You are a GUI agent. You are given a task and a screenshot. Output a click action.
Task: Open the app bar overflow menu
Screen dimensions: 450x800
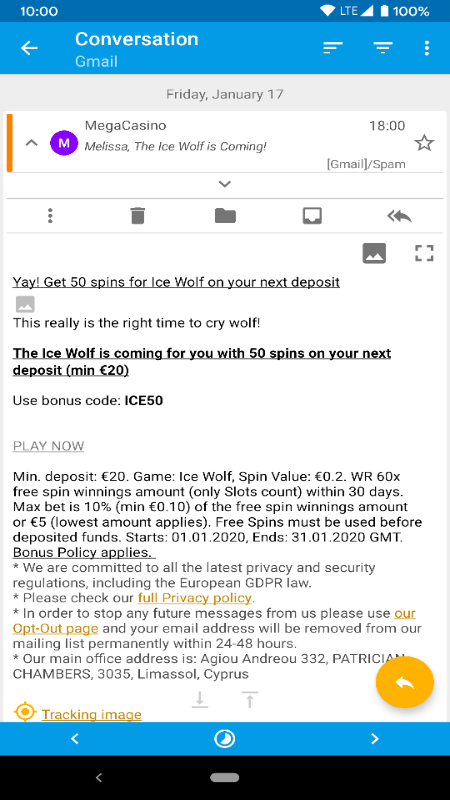click(427, 48)
